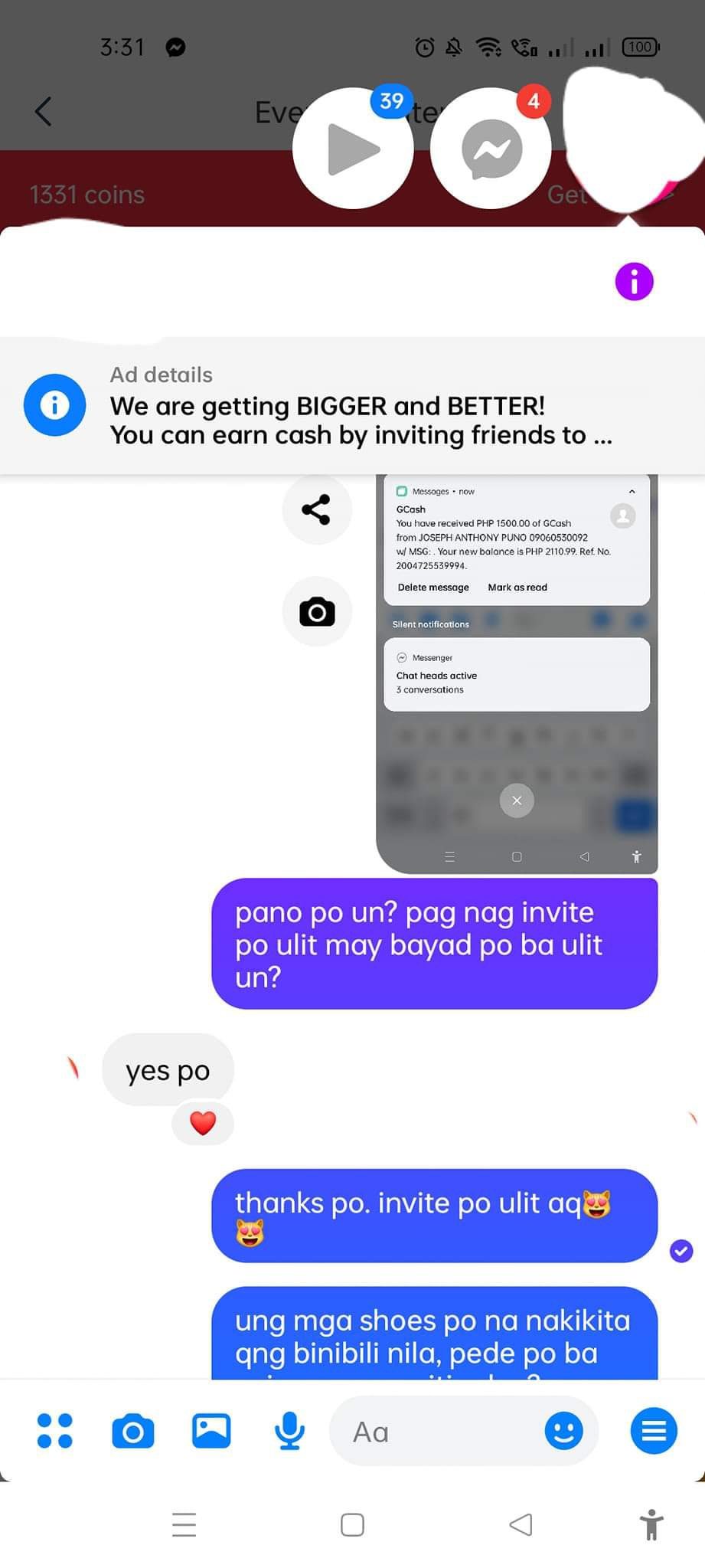Tap the heart reaction under "yes po"
The height and width of the screenshot is (1568, 705).
[x=203, y=1123]
